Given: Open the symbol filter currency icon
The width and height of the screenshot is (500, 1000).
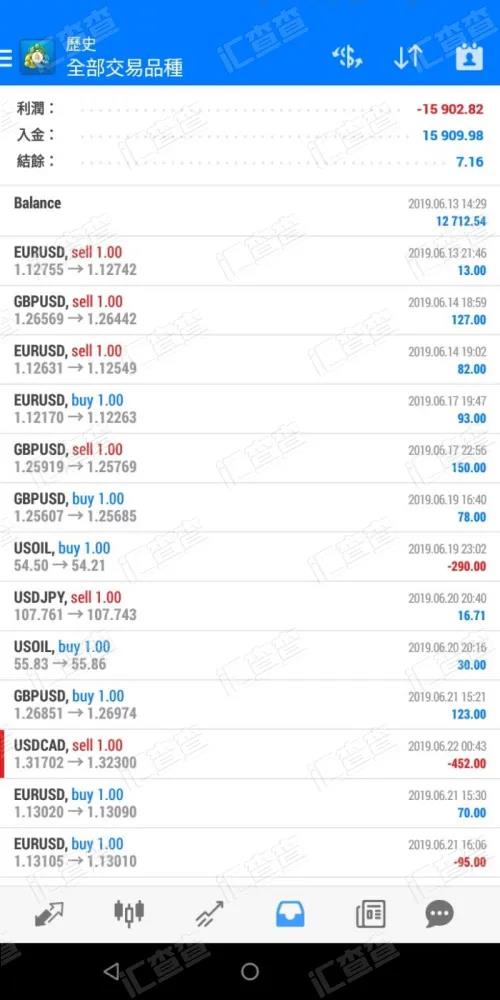Looking at the screenshot, I should (348, 58).
